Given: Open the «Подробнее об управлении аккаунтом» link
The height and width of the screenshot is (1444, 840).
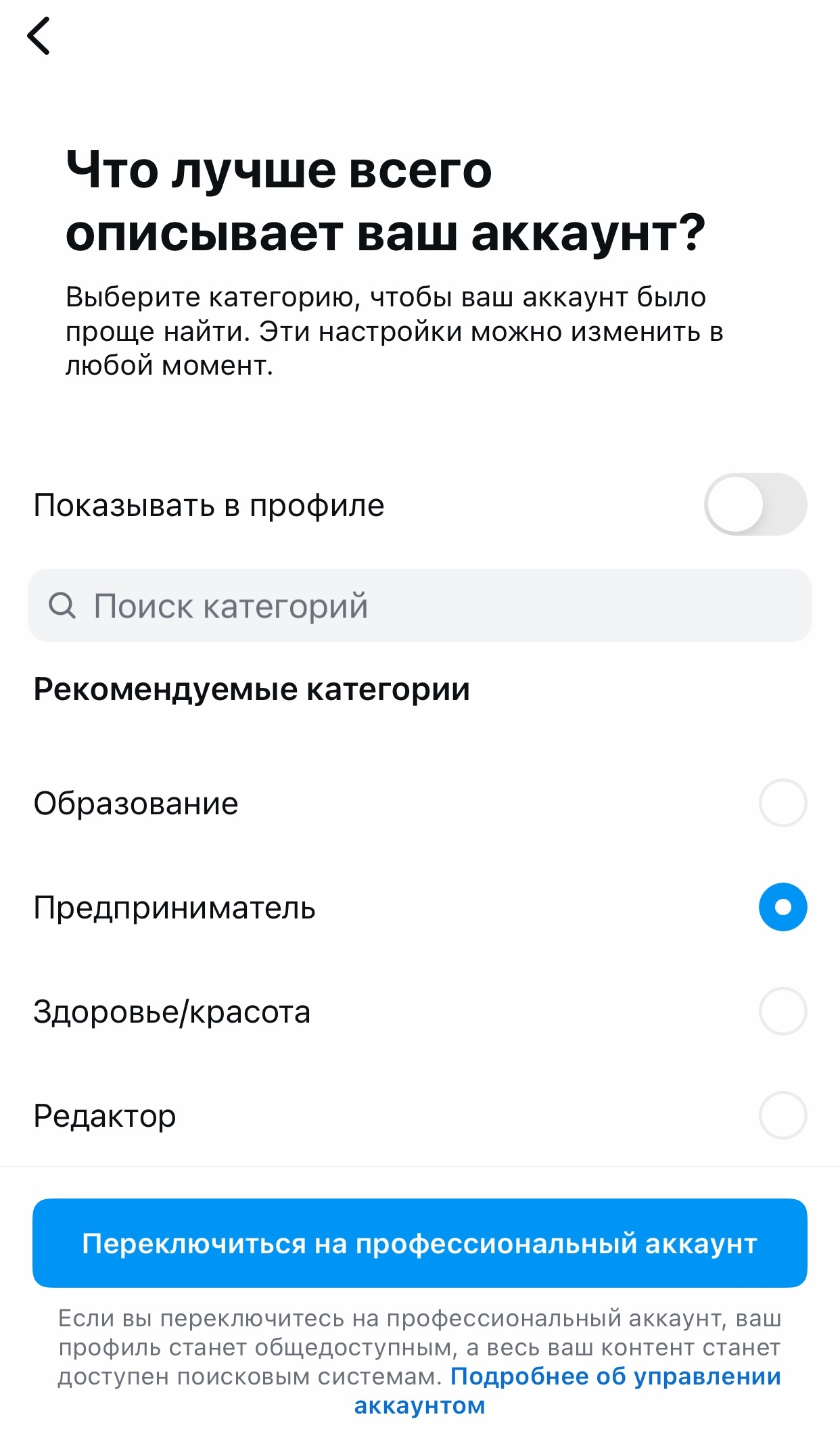Looking at the screenshot, I should (615, 1376).
